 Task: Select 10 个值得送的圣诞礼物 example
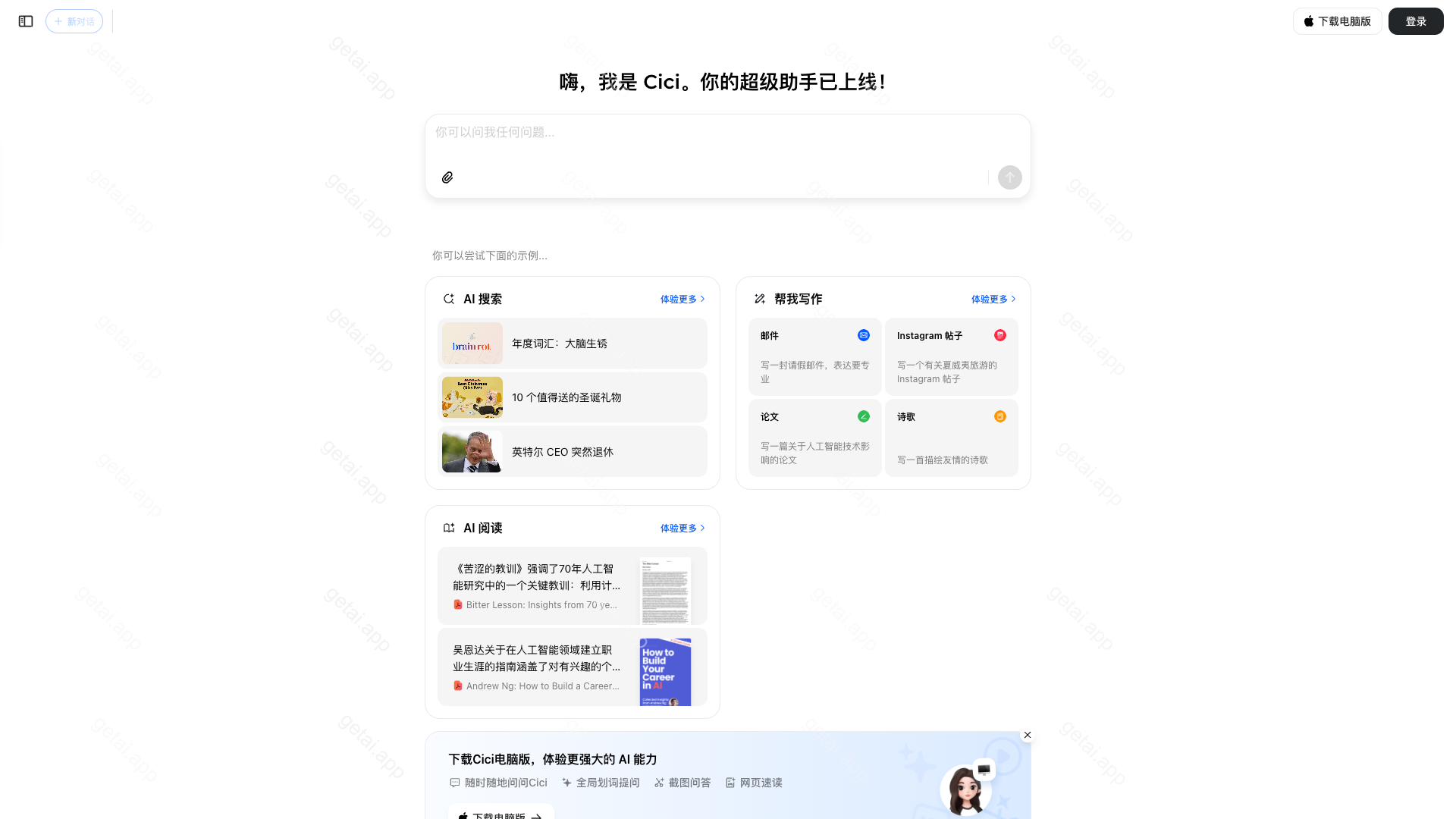point(572,397)
